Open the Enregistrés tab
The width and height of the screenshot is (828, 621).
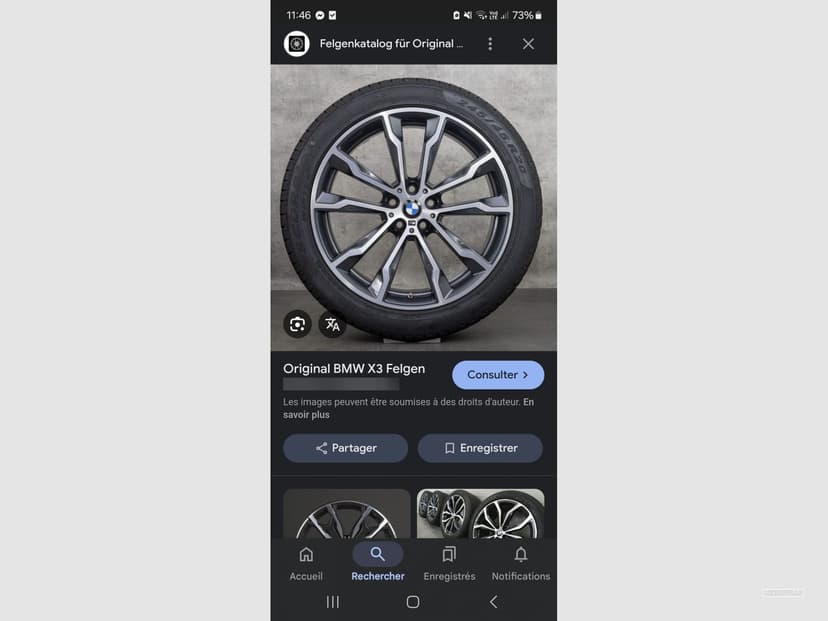449,563
